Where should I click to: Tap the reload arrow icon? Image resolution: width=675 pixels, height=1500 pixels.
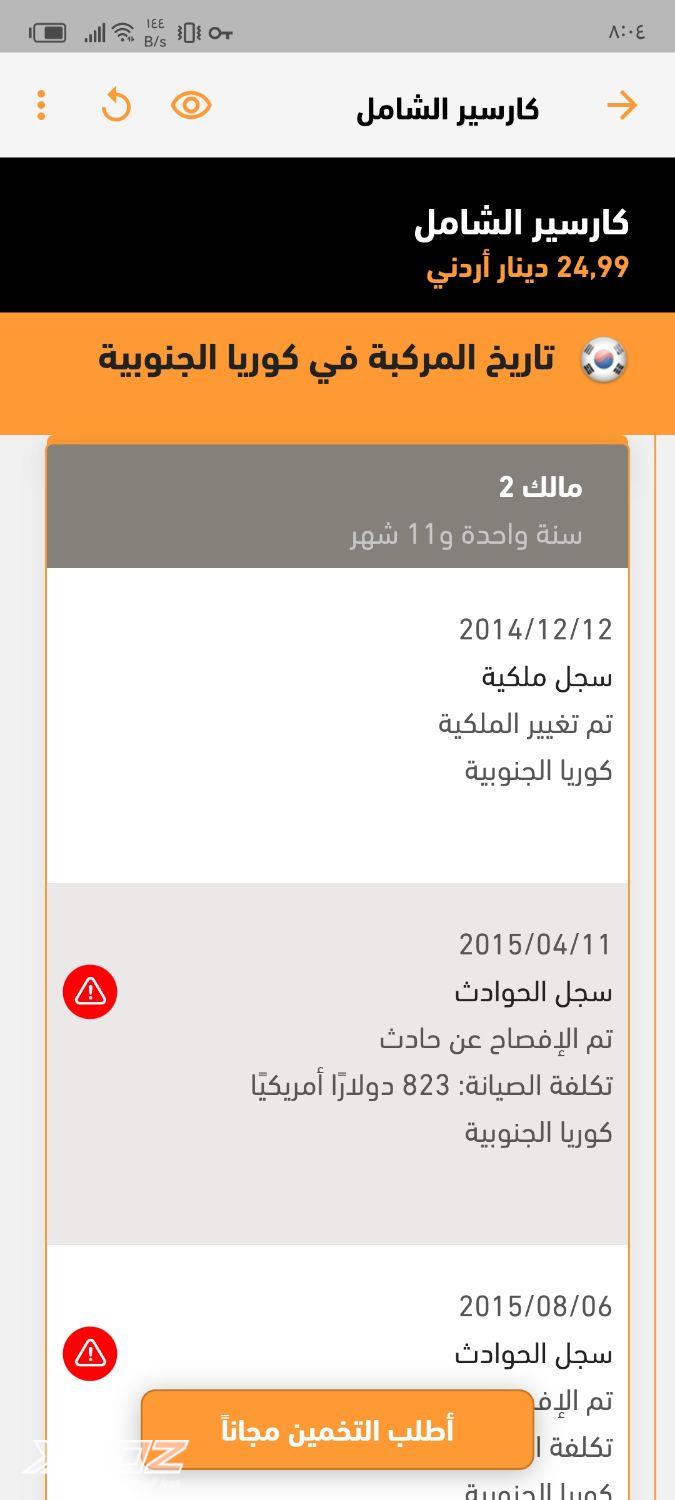pos(116,105)
